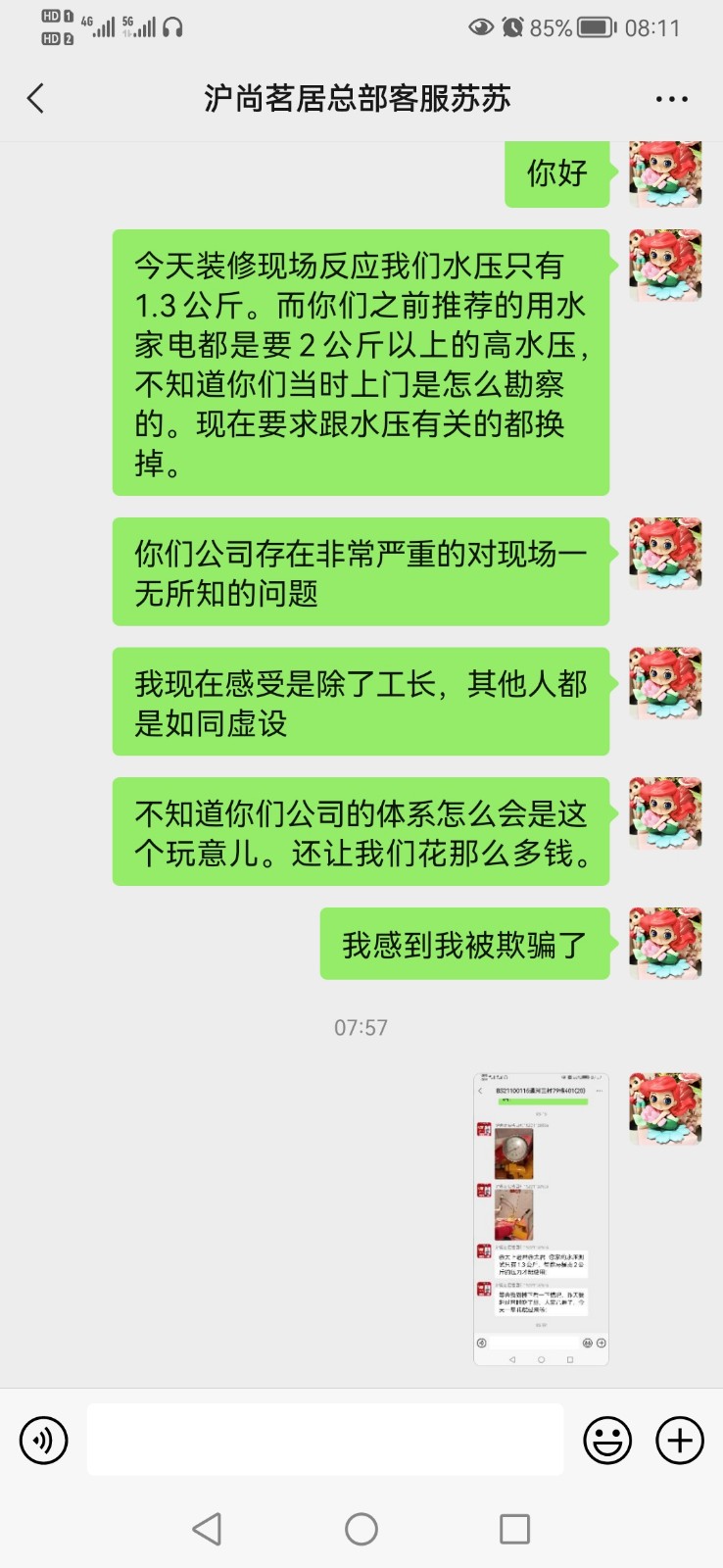Screen dimensions: 723x1568
Task: Open the emoji sticker panel
Action: pyautogui.click(x=607, y=1440)
